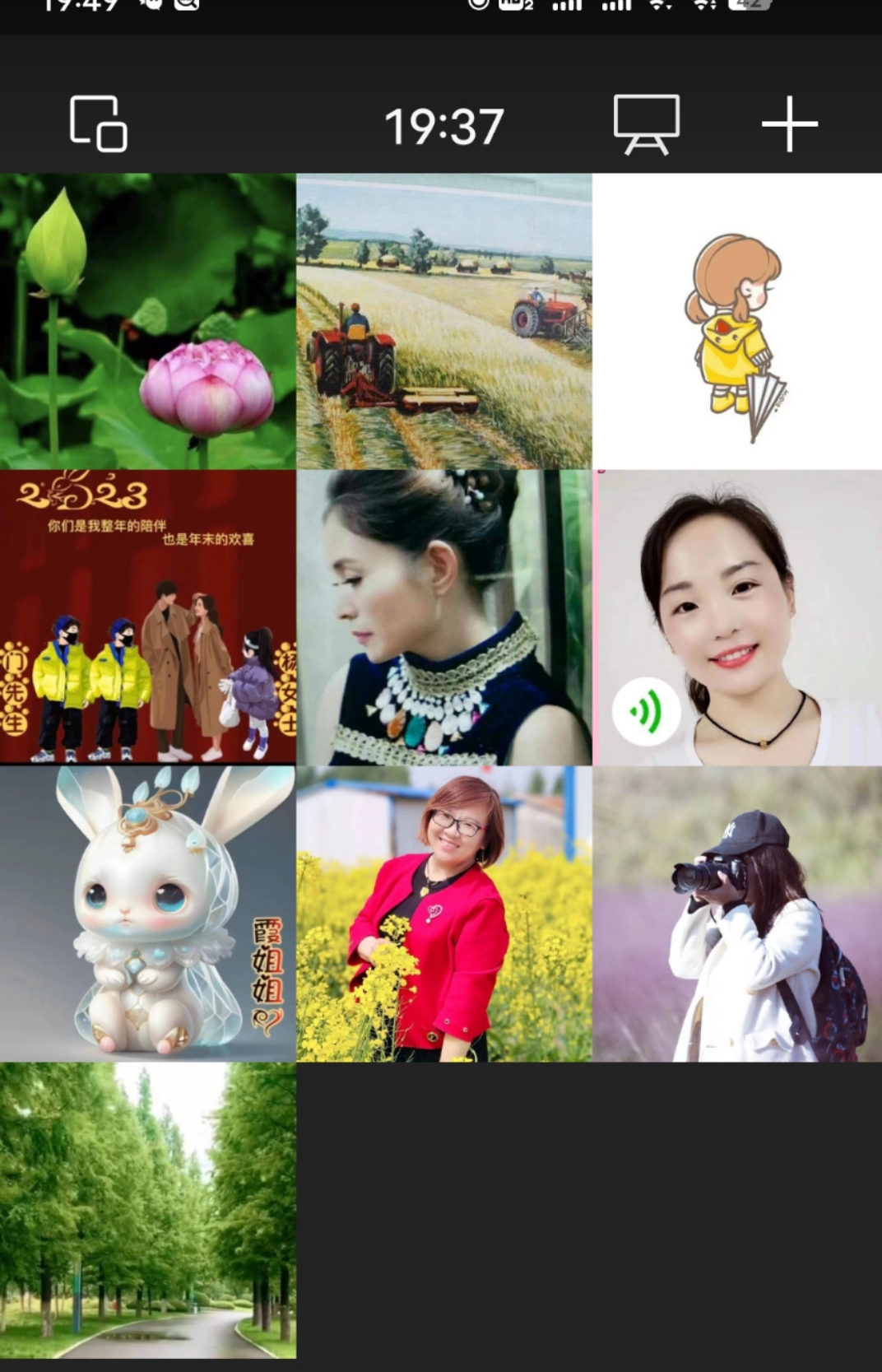Open the woman in red jacket tile
The image size is (882, 1372).
[x=443, y=914]
